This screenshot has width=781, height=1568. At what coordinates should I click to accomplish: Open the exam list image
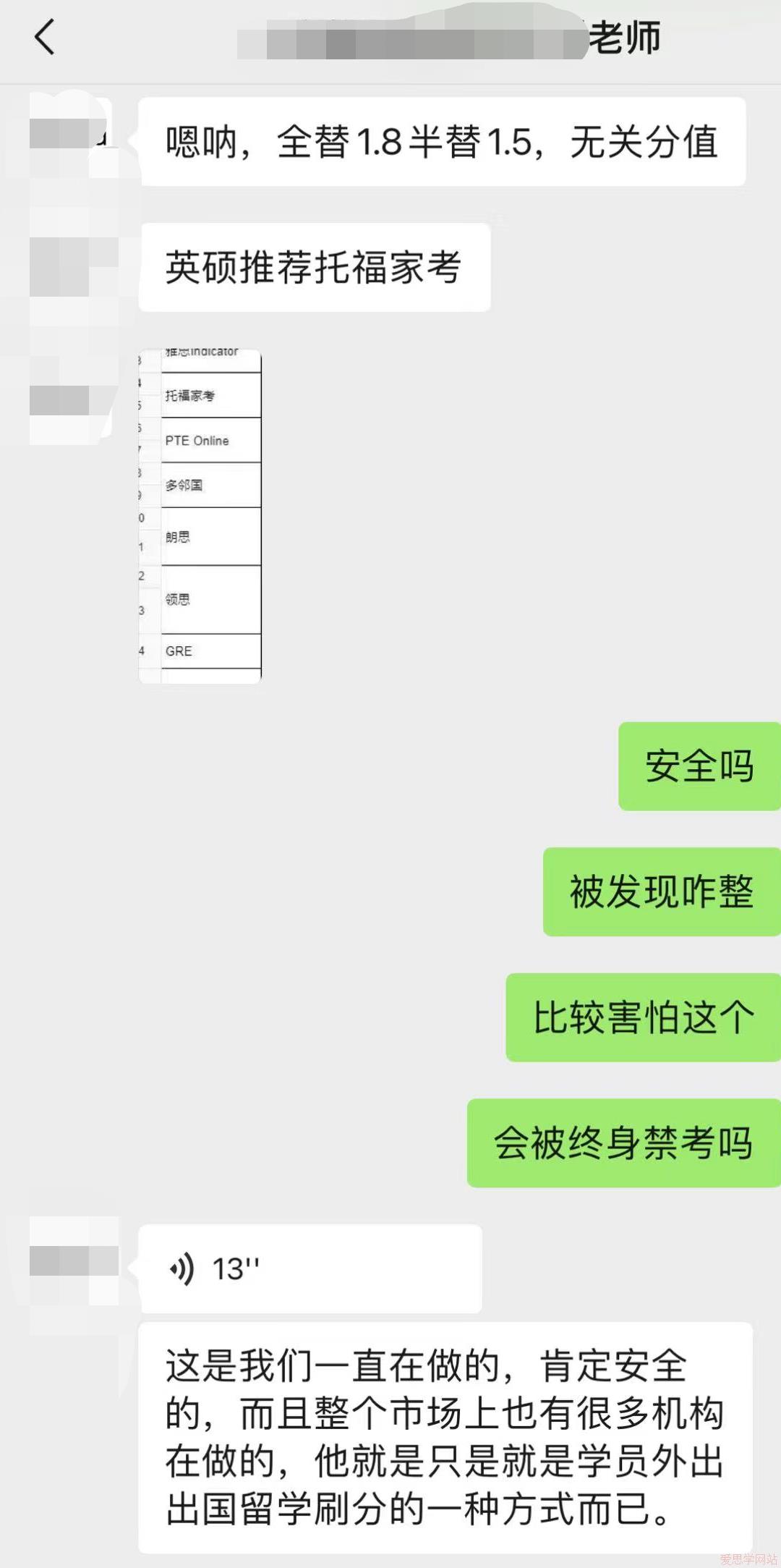pos(200,516)
